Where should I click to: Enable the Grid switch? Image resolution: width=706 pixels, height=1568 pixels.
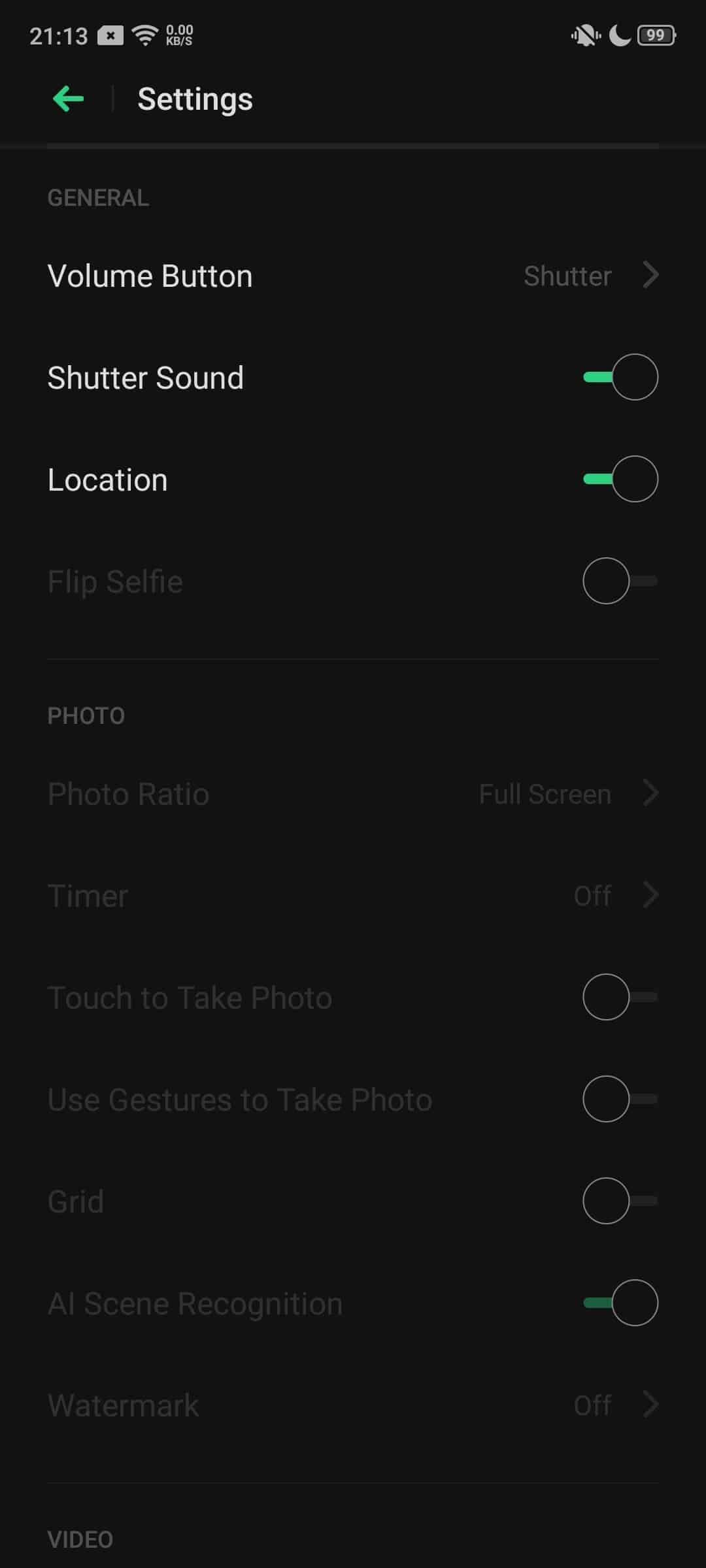tap(620, 1201)
